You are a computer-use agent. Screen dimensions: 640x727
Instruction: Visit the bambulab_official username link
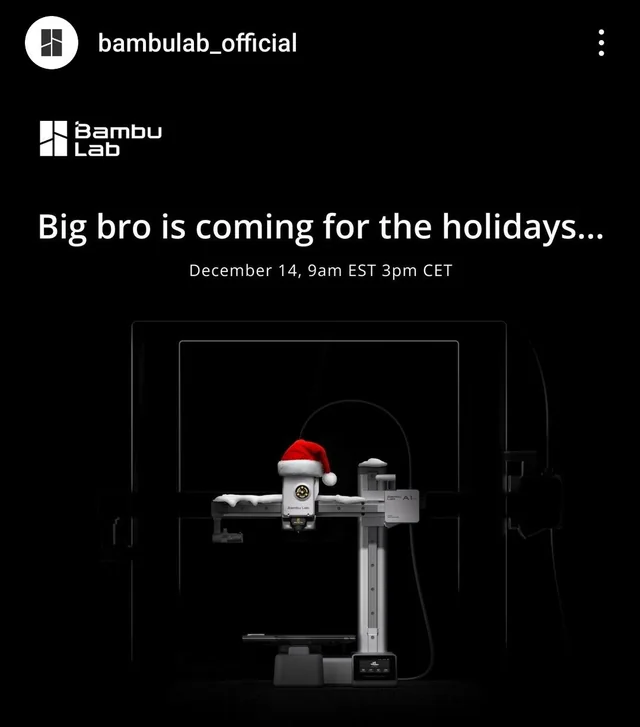pos(197,43)
